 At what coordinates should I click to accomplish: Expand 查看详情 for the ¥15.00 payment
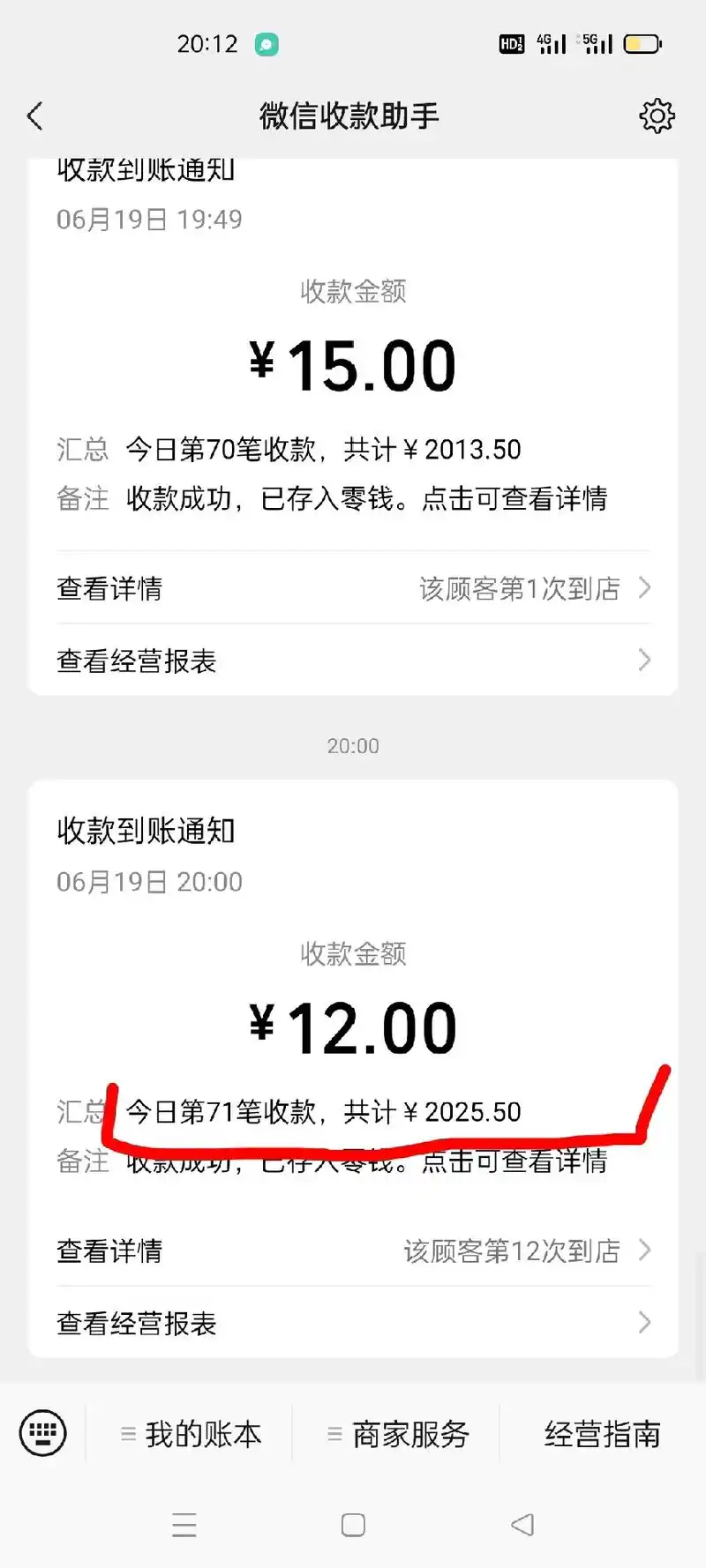(109, 588)
